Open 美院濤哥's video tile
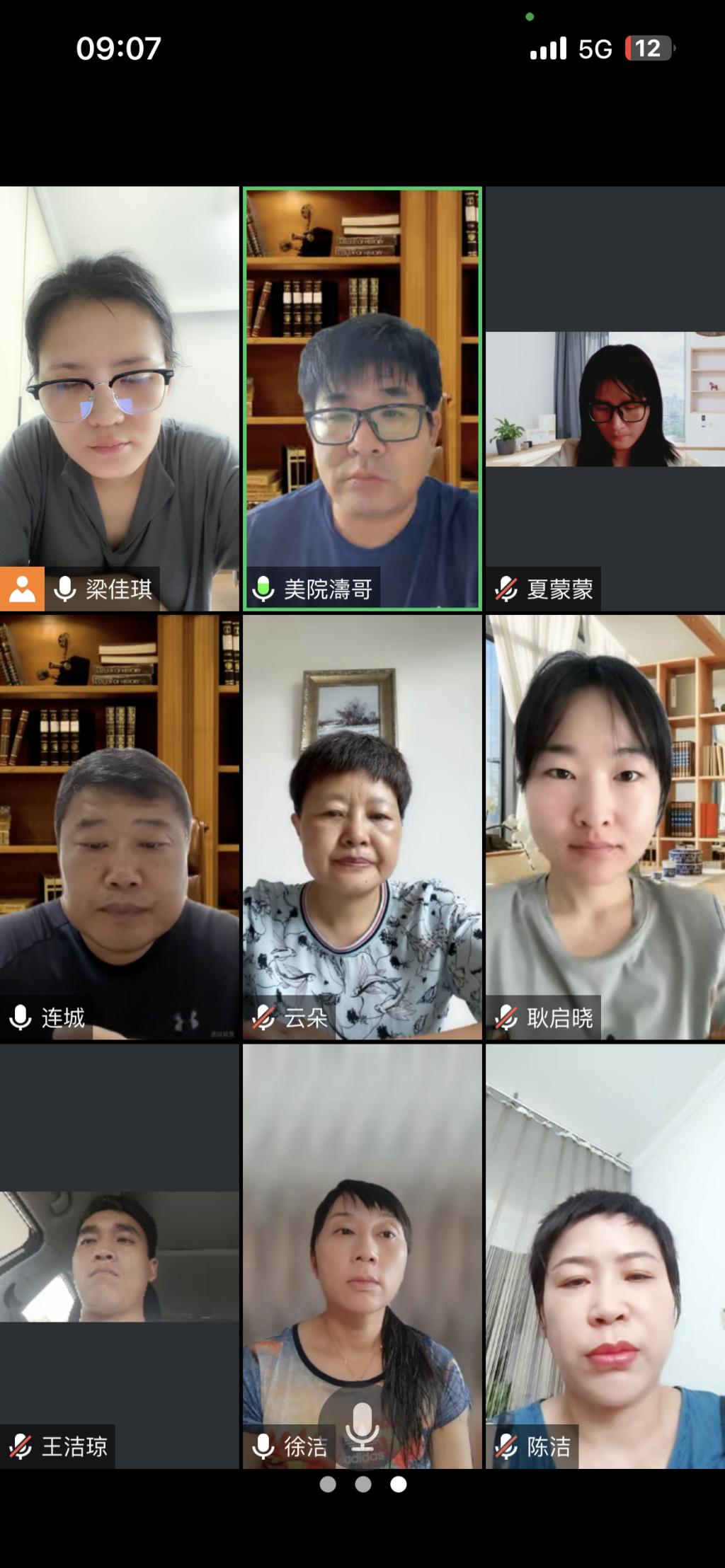The height and width of the screenshot is (1568, 725). coord(362,398)
